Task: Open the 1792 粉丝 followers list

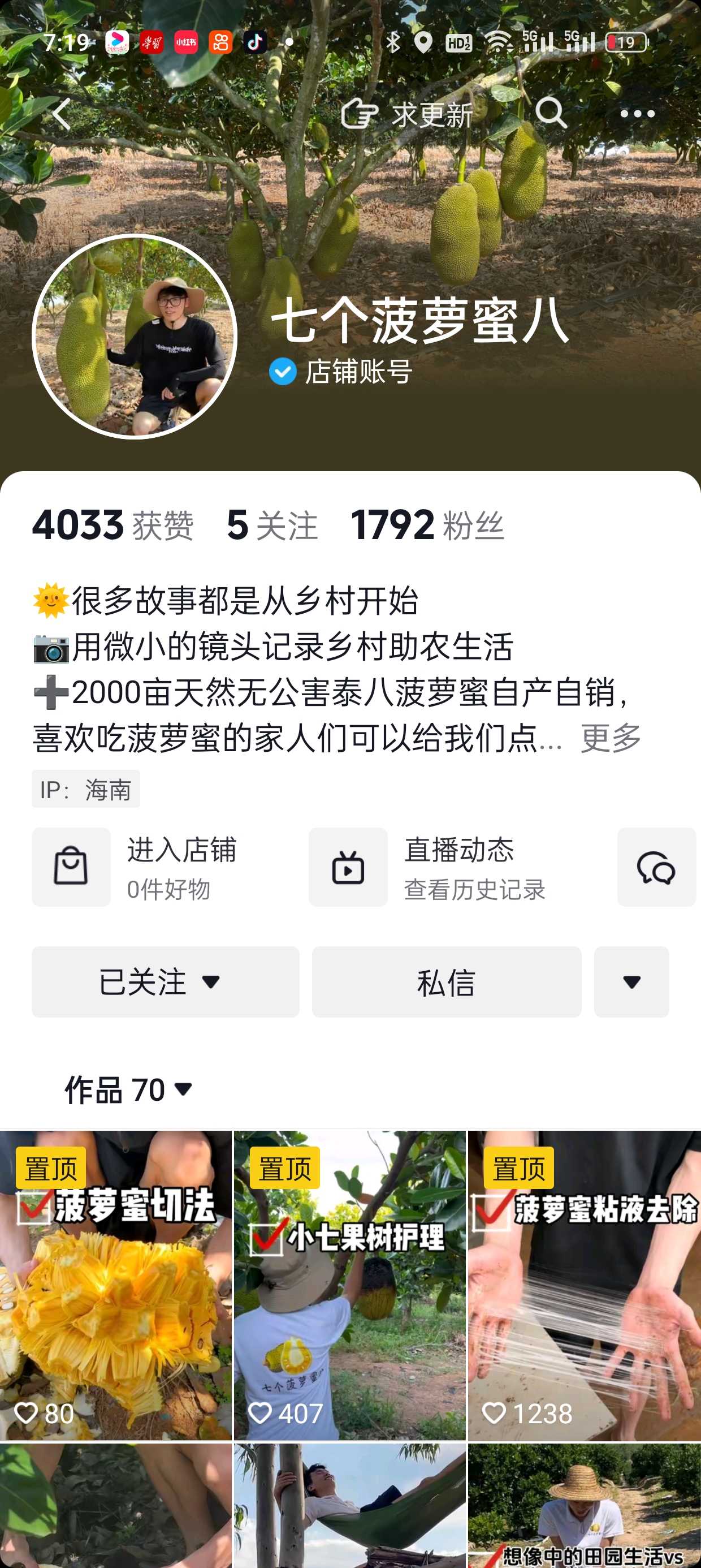Action: pos(428,525)
